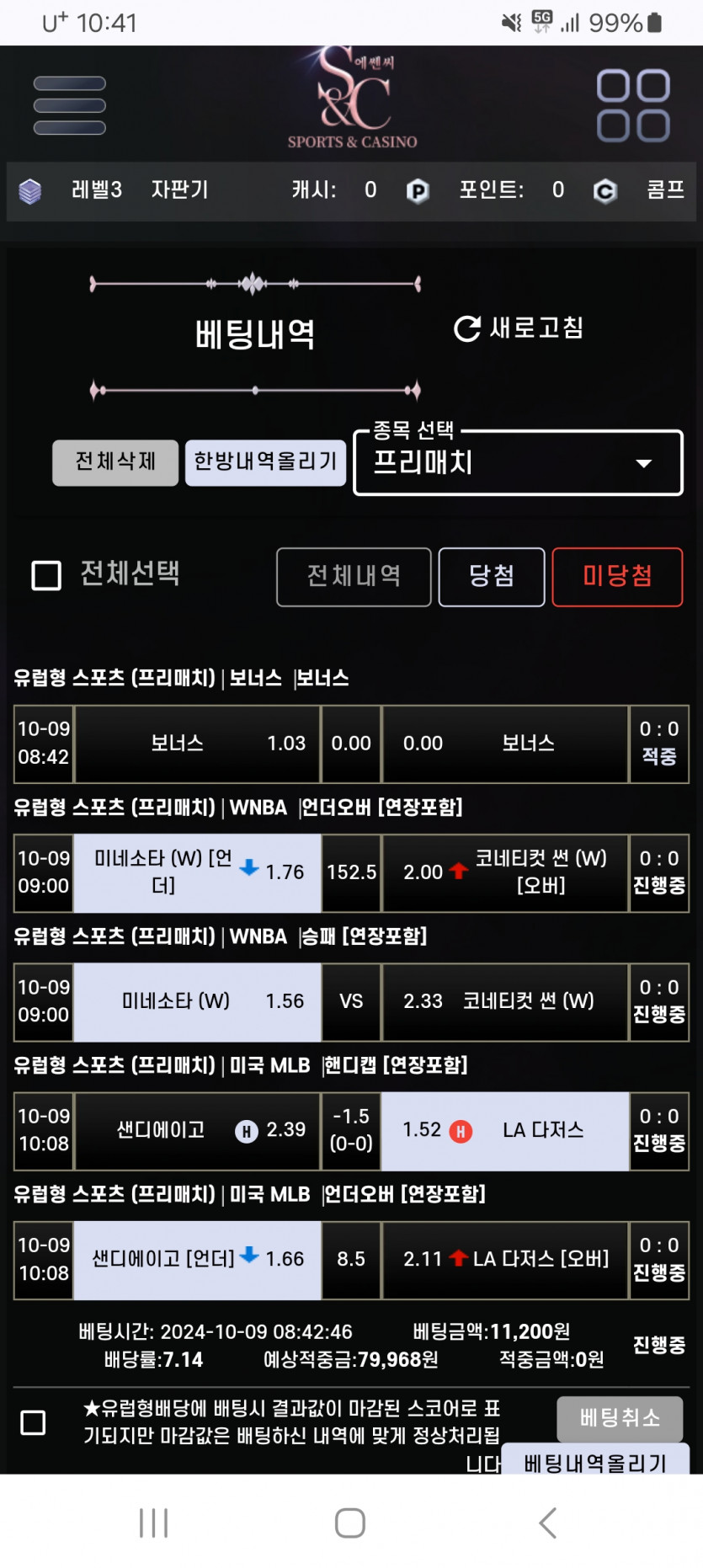Open the four-square grid menu
Screen dimensions: 703x1568
click(633, 105)
